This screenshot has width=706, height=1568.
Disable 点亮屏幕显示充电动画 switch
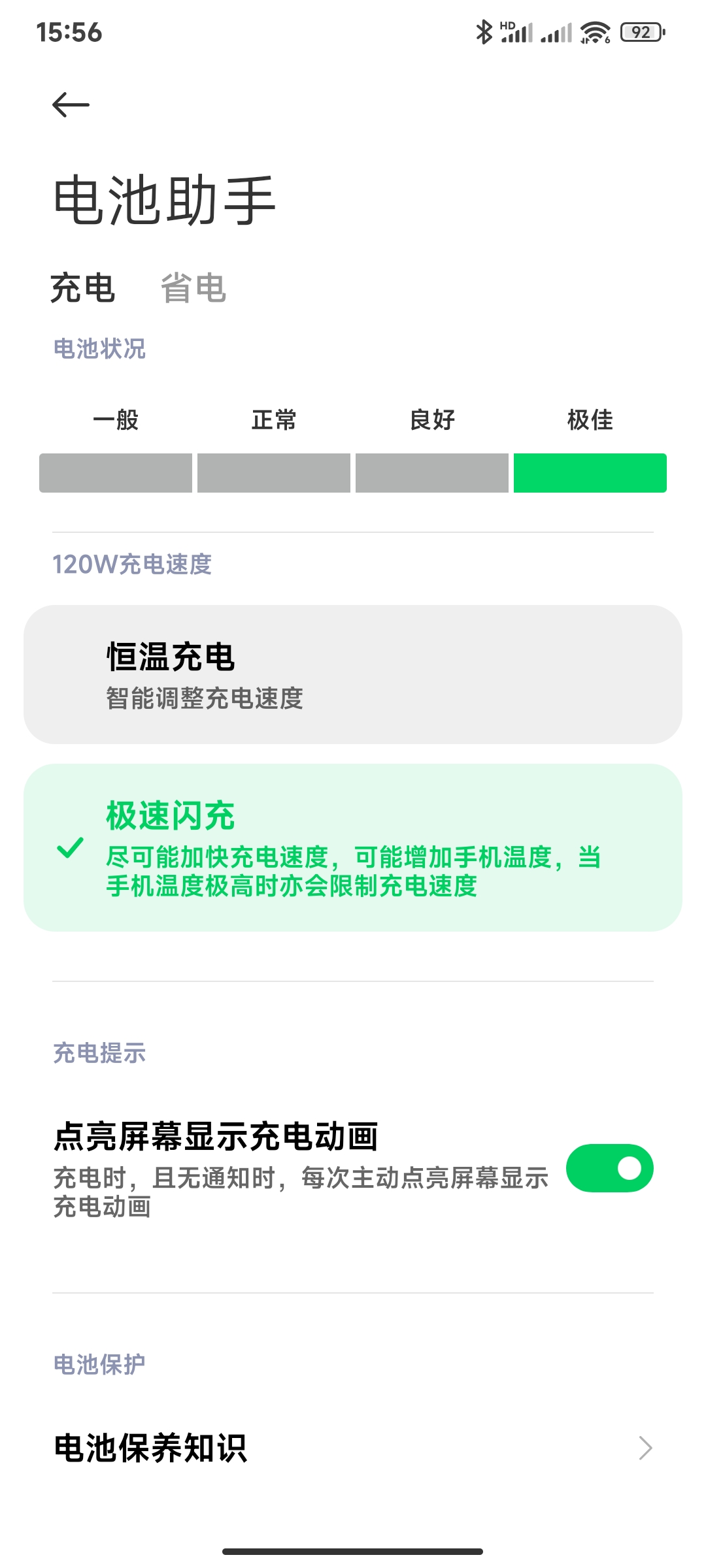[x=609, y=1168]
